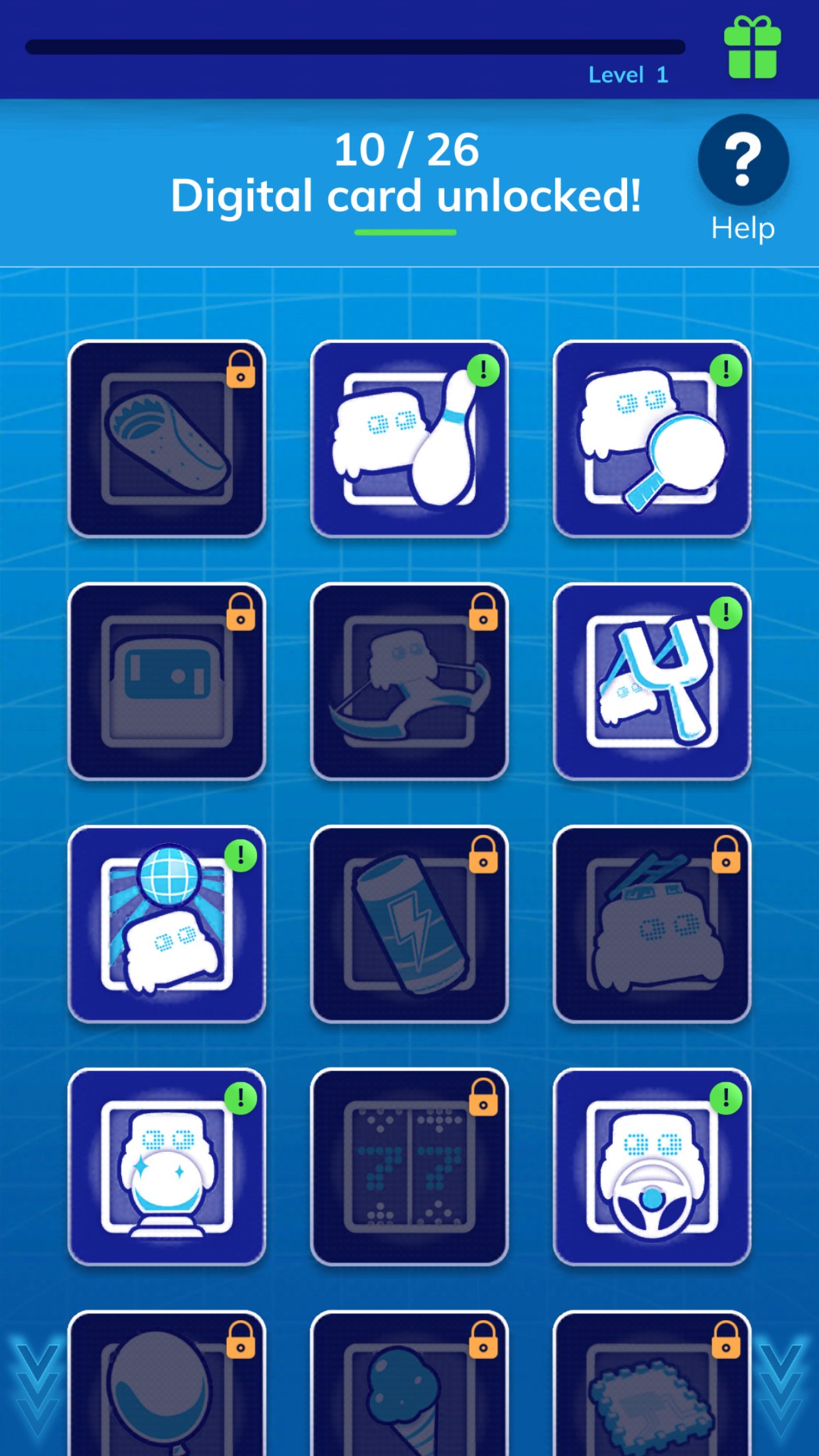
Task: Select the locked burrito card
Action: point(167,439)
